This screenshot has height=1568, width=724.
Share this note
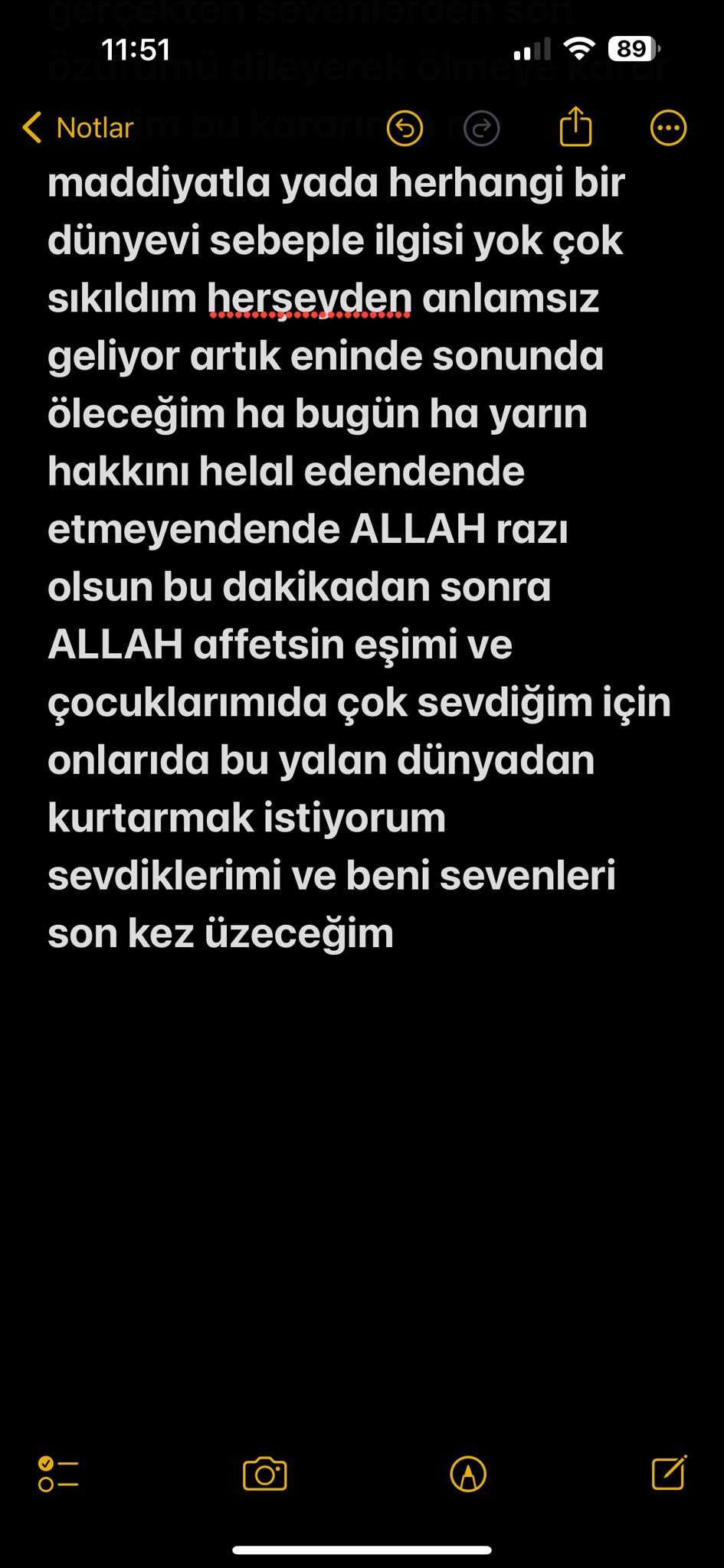tap(575, 126)
